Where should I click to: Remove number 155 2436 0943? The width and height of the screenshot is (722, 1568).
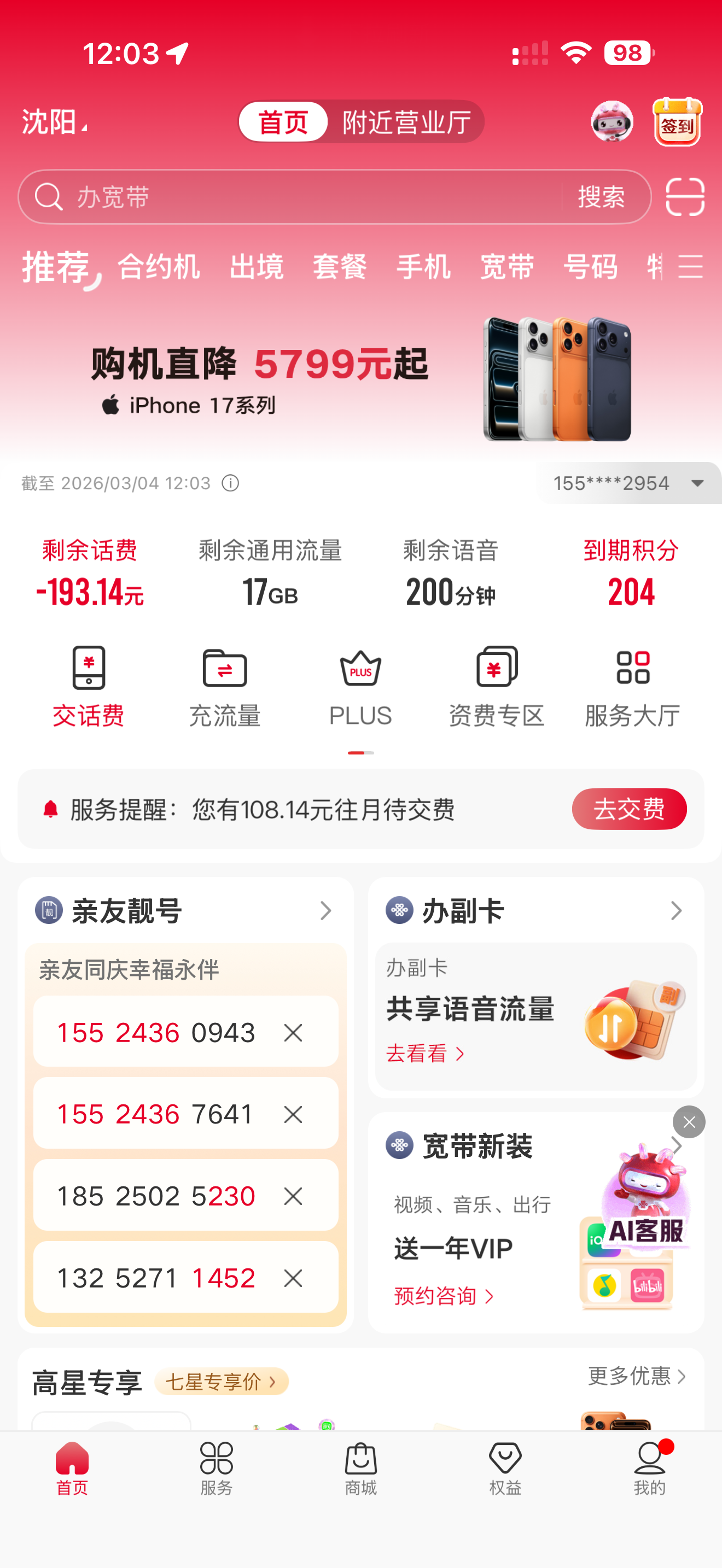[x=293, y=1032]
